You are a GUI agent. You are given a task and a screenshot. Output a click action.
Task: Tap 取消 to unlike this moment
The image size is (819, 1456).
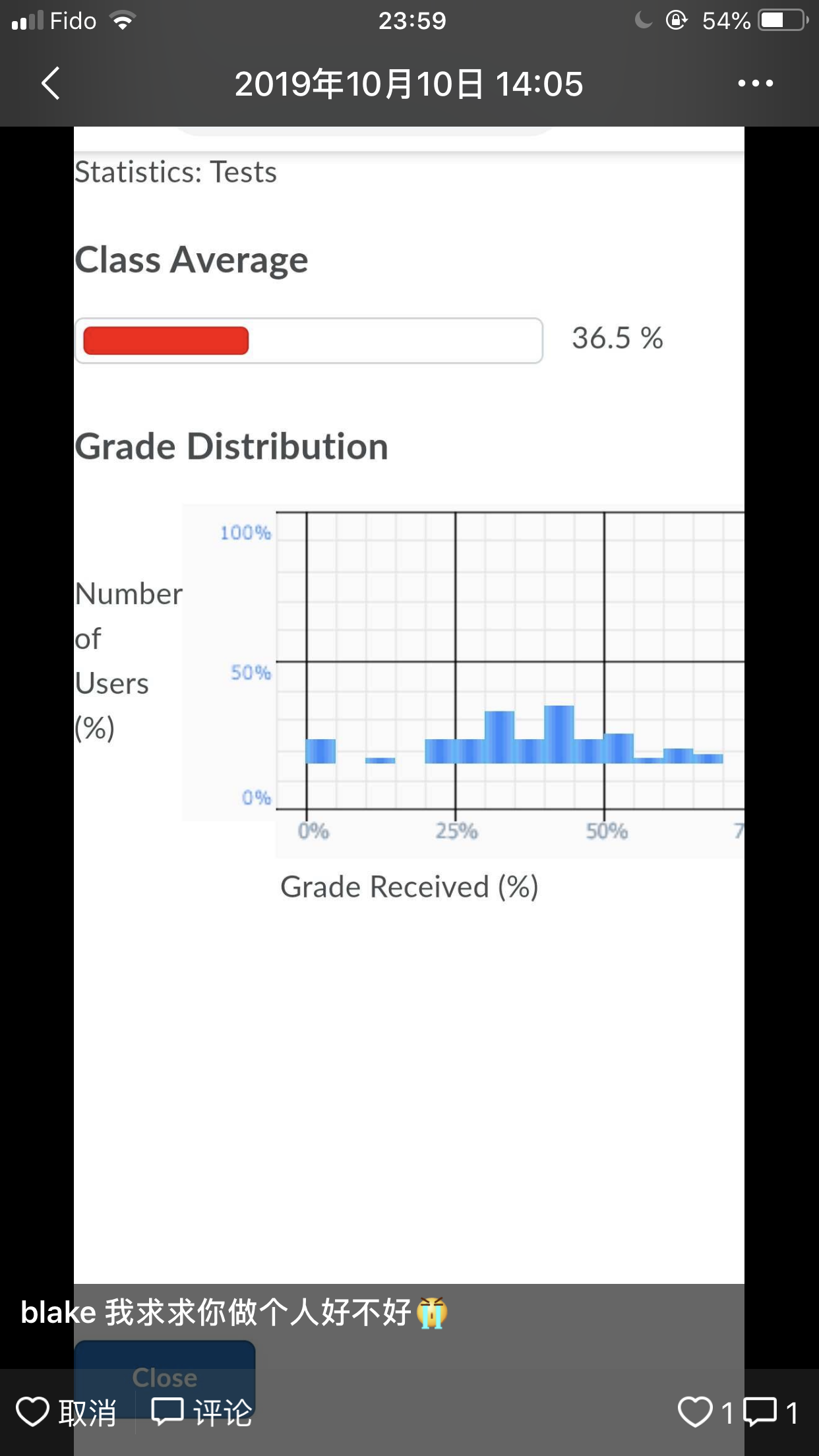pyautogui.click(x=66, y=1412)
